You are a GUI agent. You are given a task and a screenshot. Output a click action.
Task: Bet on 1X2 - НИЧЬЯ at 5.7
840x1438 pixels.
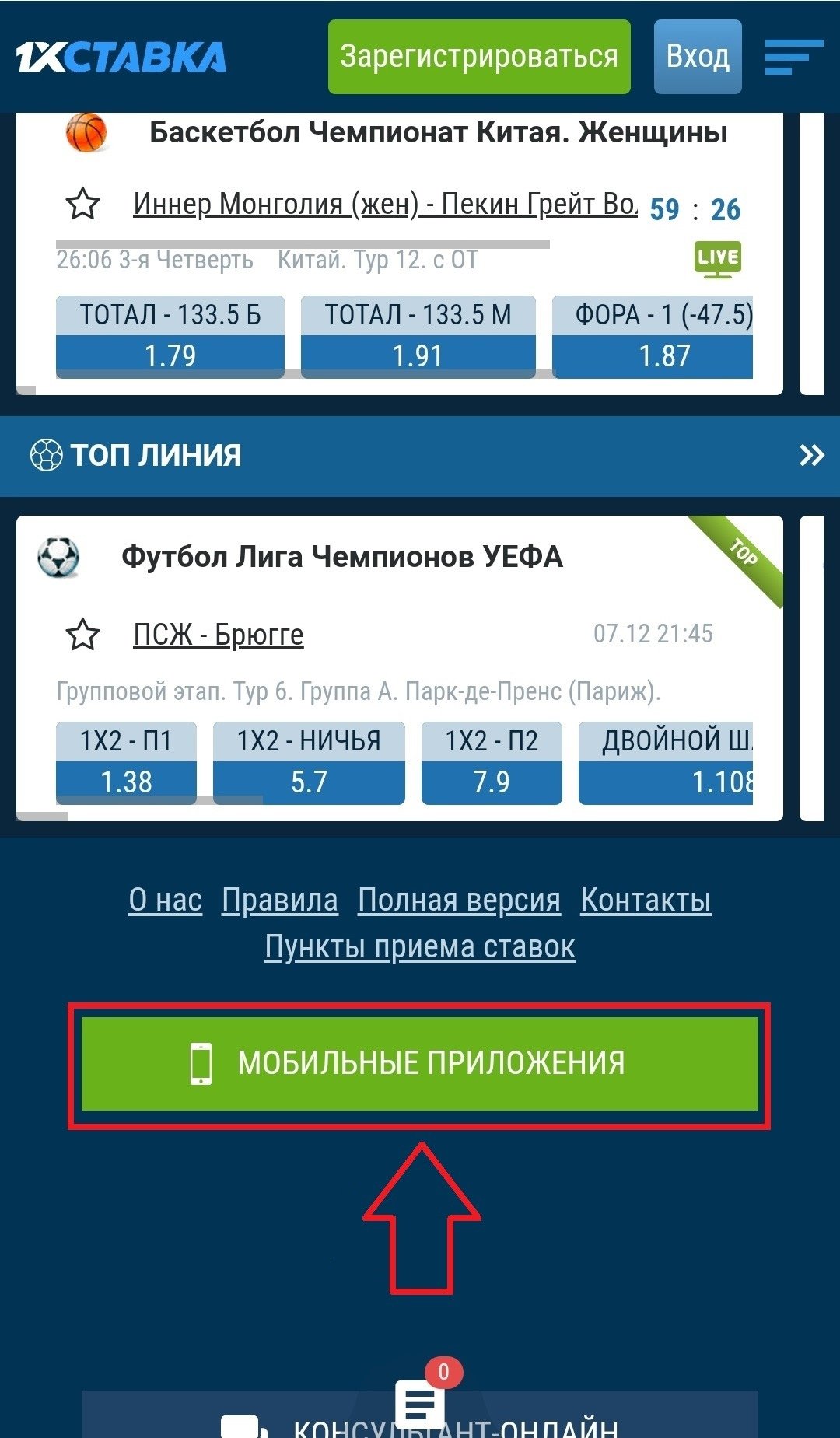tap(309, 763)
